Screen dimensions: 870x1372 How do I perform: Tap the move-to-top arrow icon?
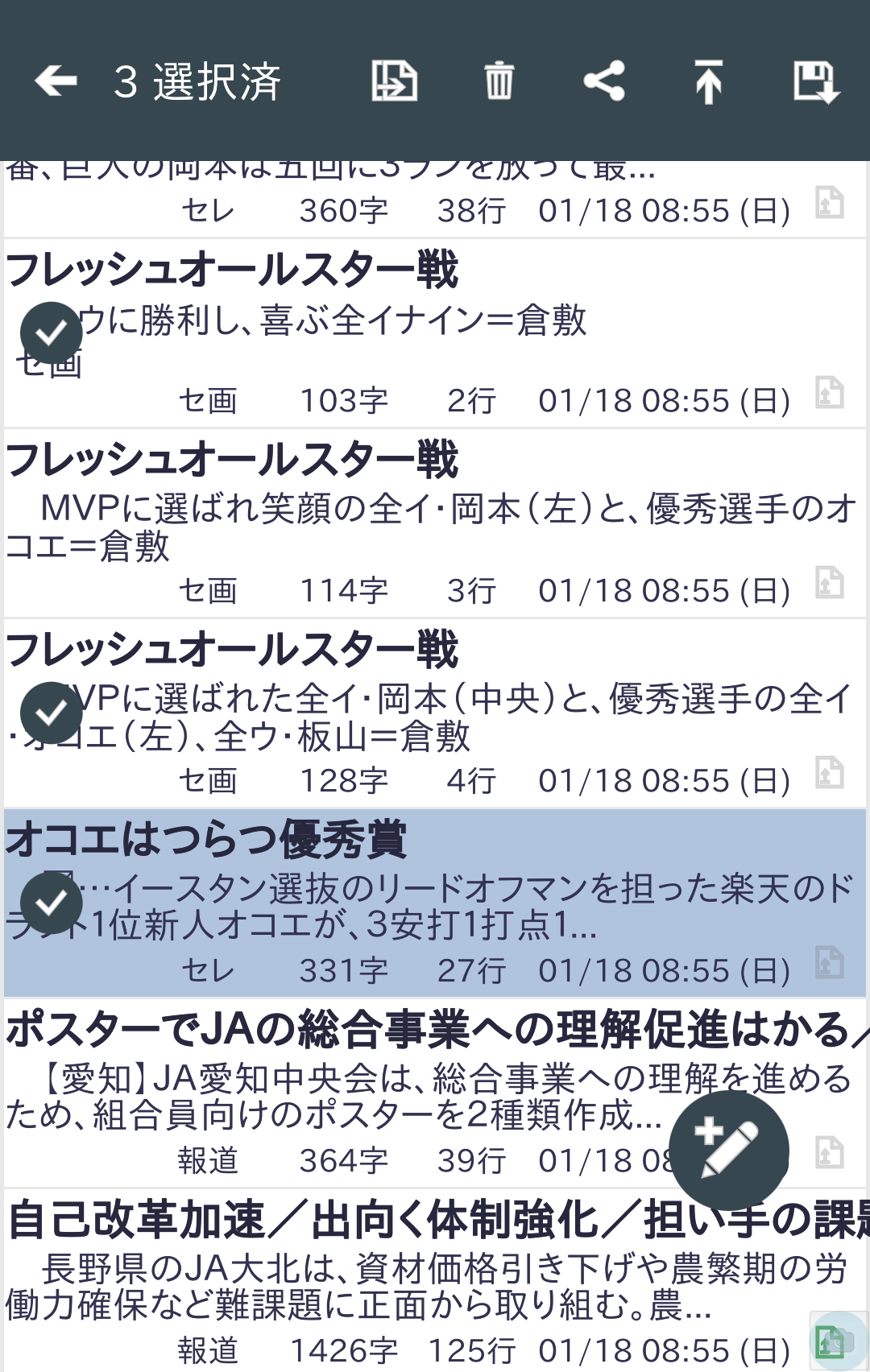click(x=708, y=81)
